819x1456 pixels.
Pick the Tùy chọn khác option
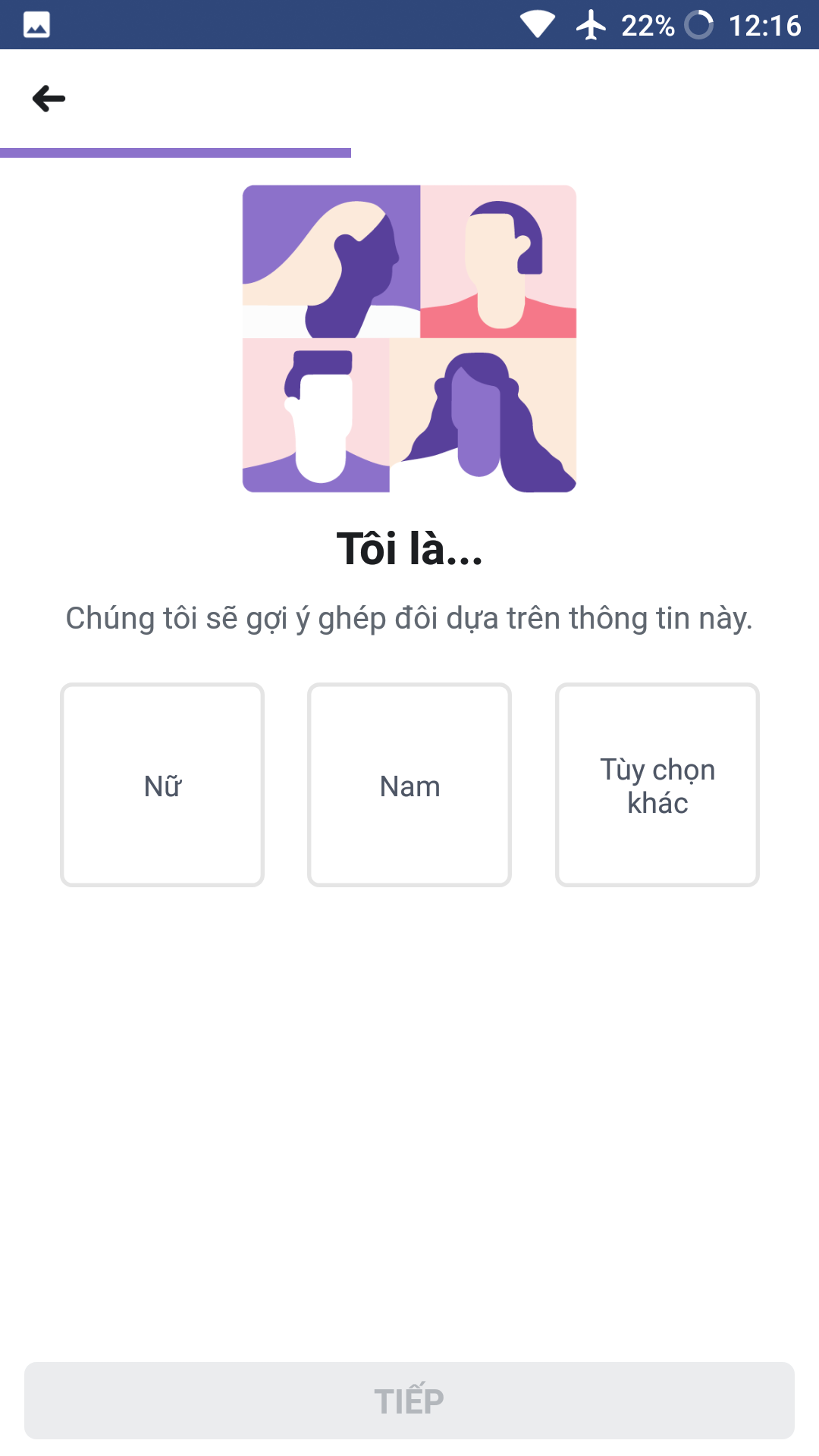point(657,785)
